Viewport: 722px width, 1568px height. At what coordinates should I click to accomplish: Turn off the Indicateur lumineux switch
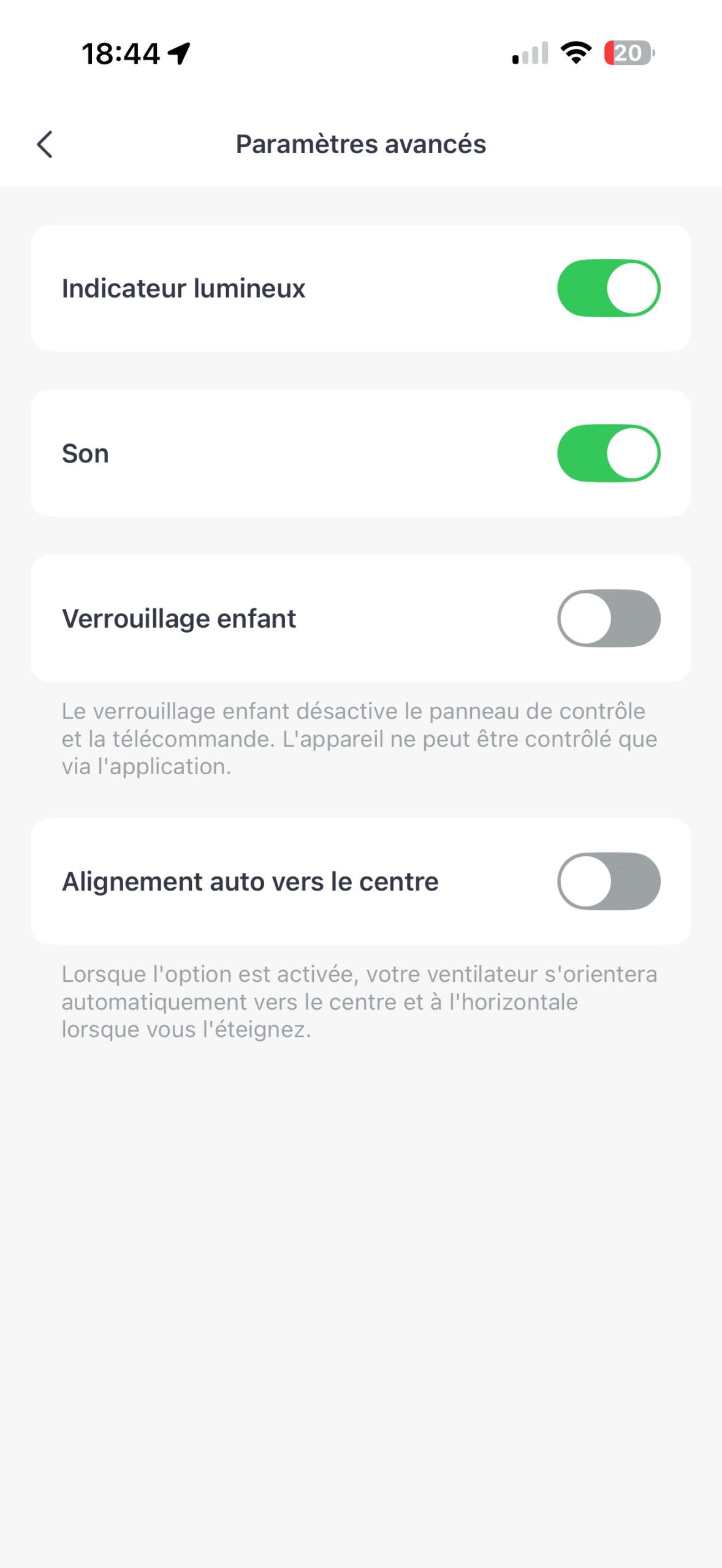tap(608, 288)
